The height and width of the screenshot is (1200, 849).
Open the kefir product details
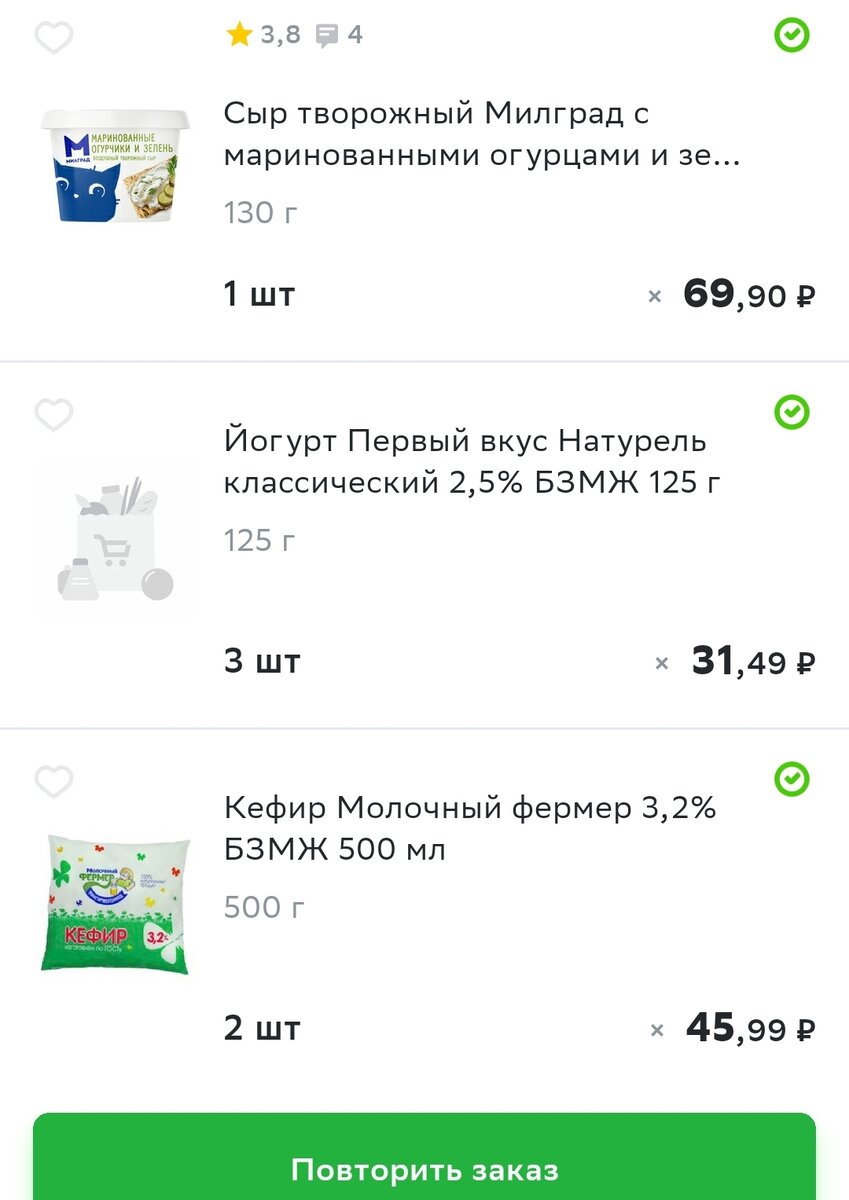[470, 830]
